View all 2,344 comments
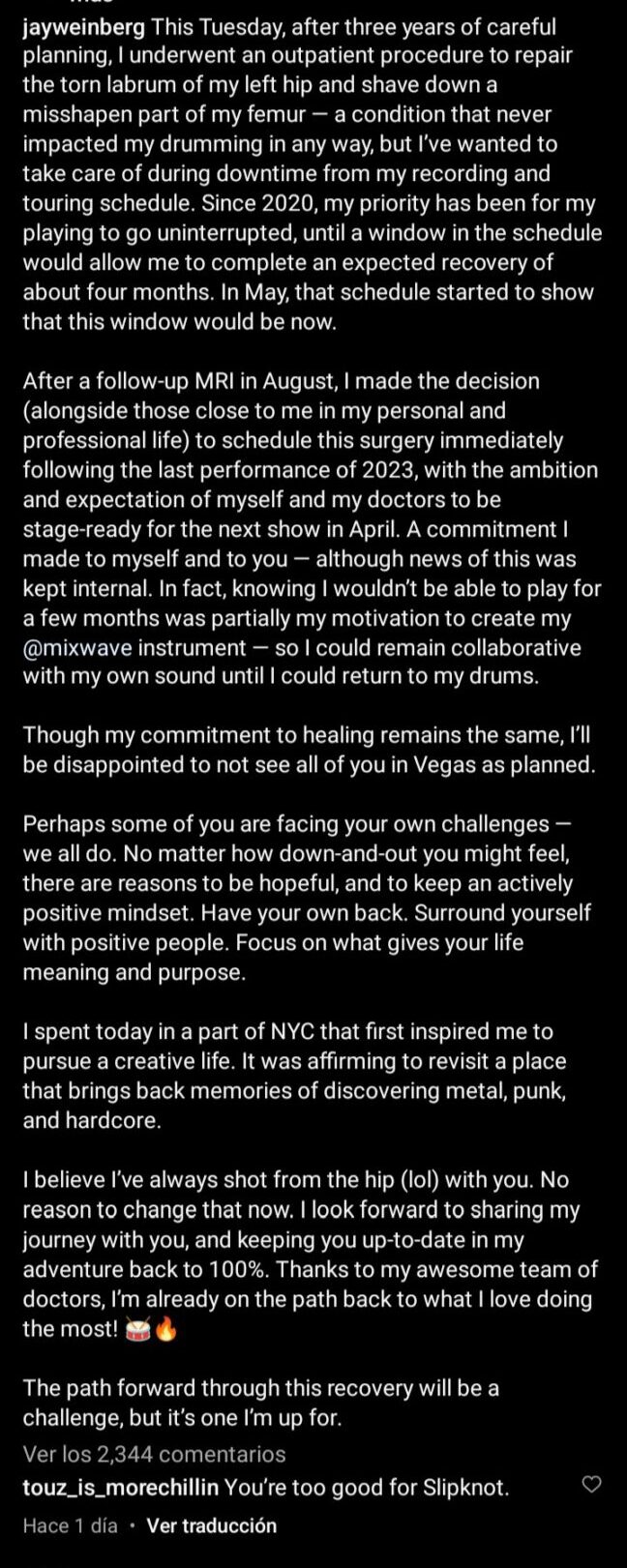Screen dimensions: 627x1568 point(154,1454)
